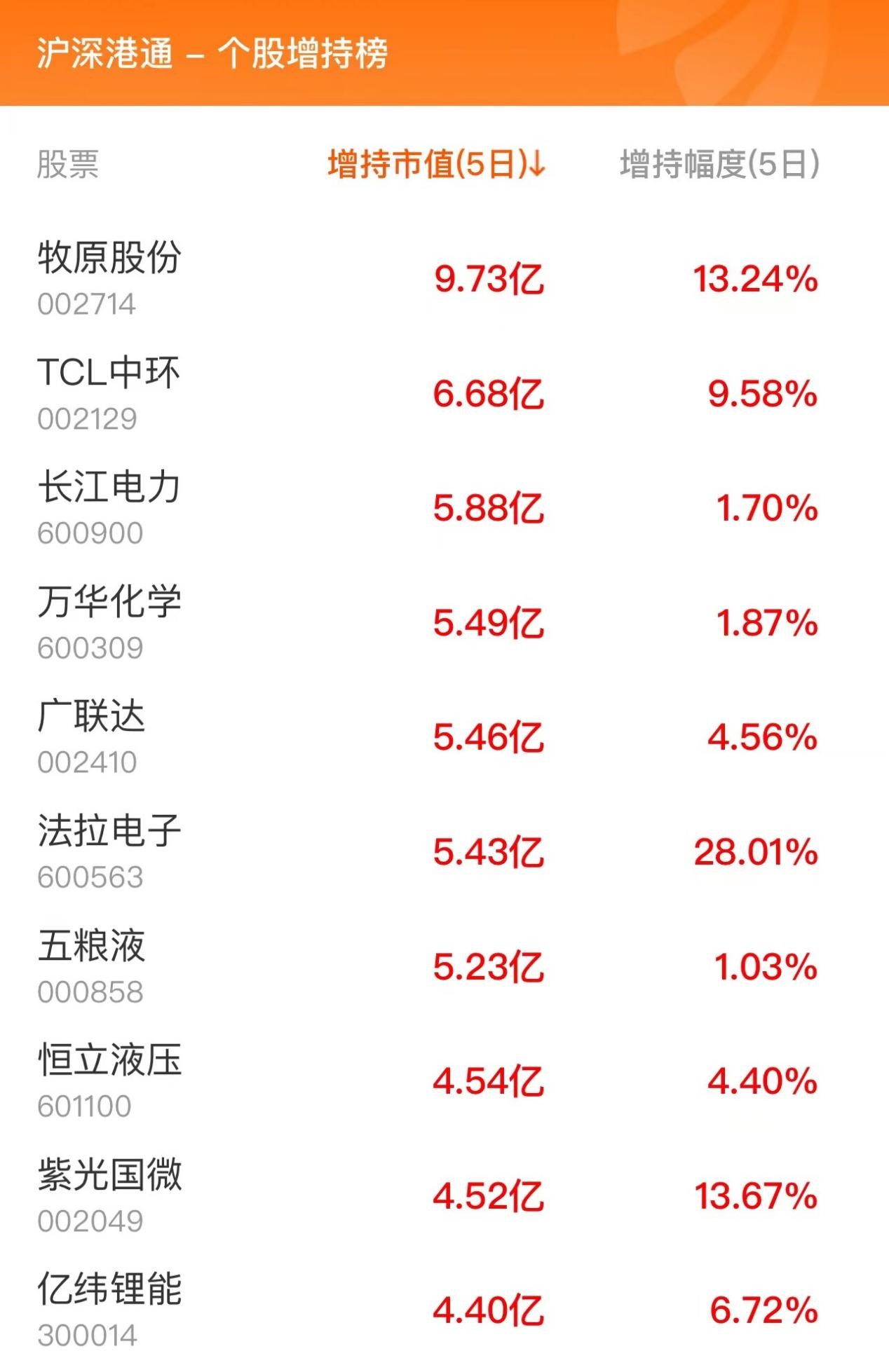The width and height of the screenshot is (889, 1372).
Task: Sort by 增持幅度(5日) column
Action: 719,165
